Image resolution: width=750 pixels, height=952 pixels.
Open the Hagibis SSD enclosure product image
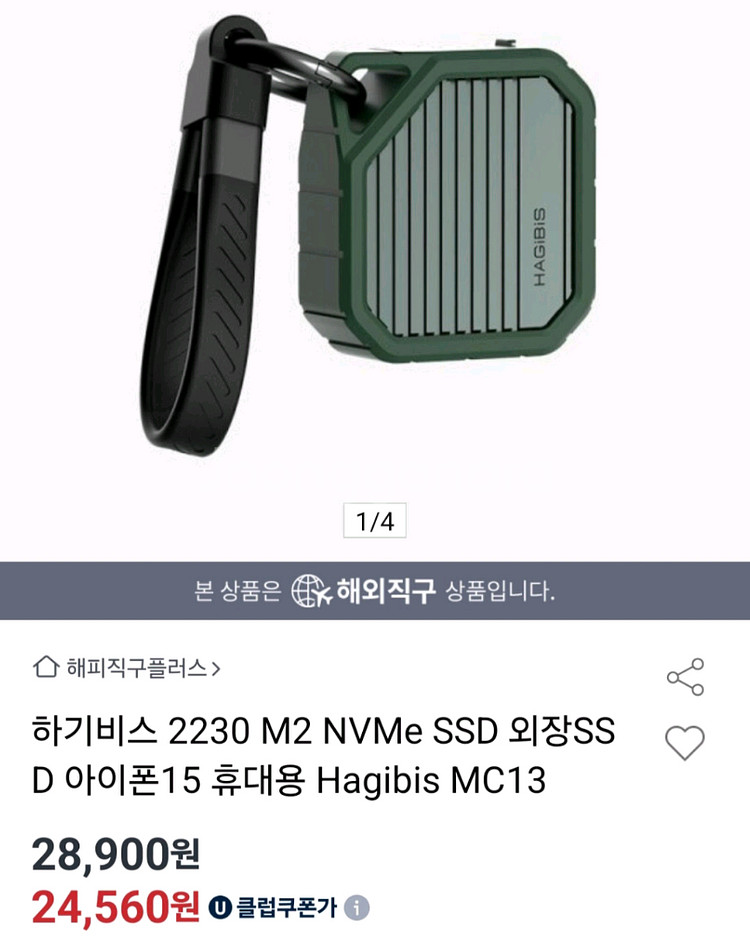pos(374,250)
